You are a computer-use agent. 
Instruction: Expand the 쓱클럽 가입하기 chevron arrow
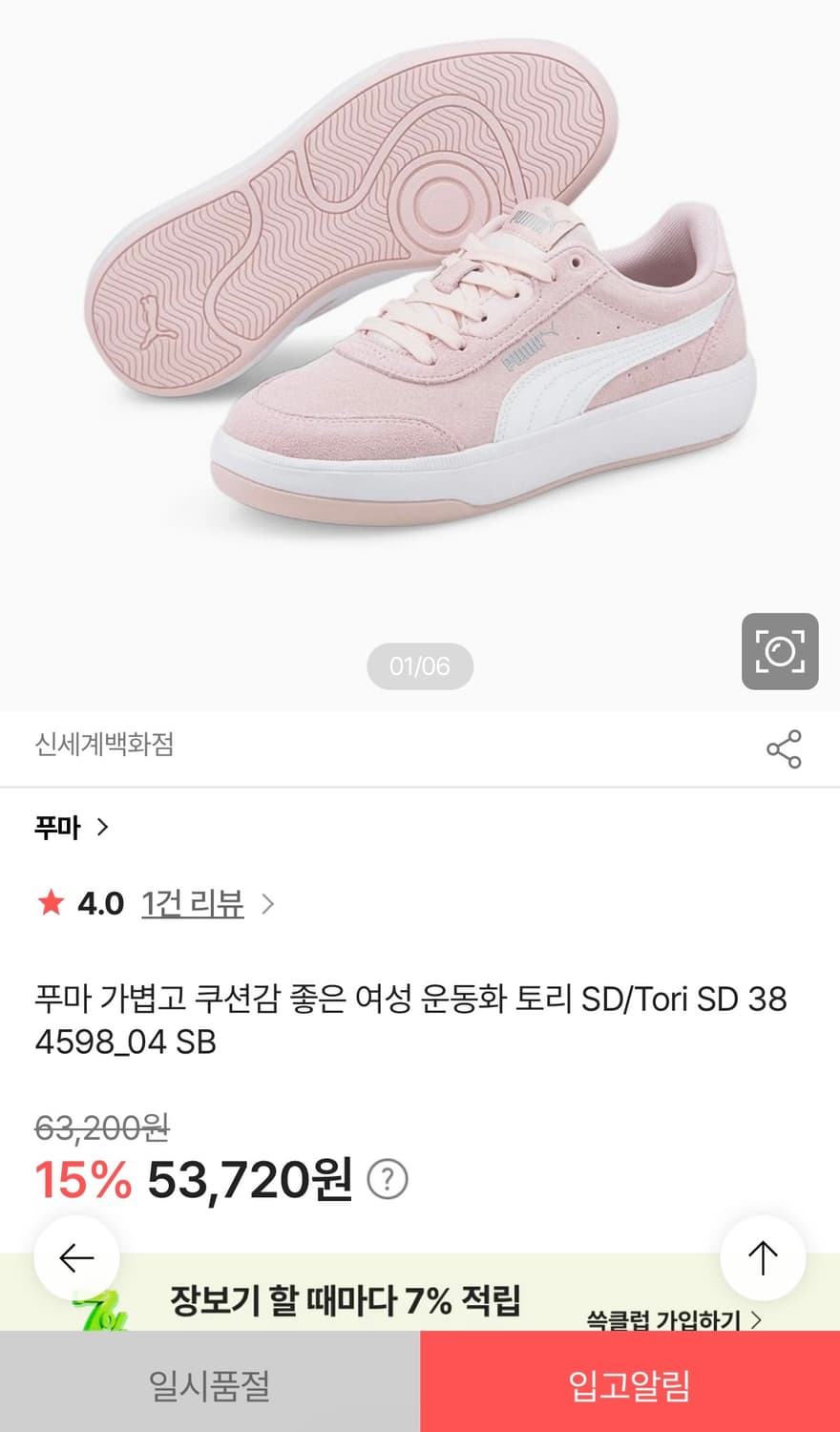click(757, 1320)
